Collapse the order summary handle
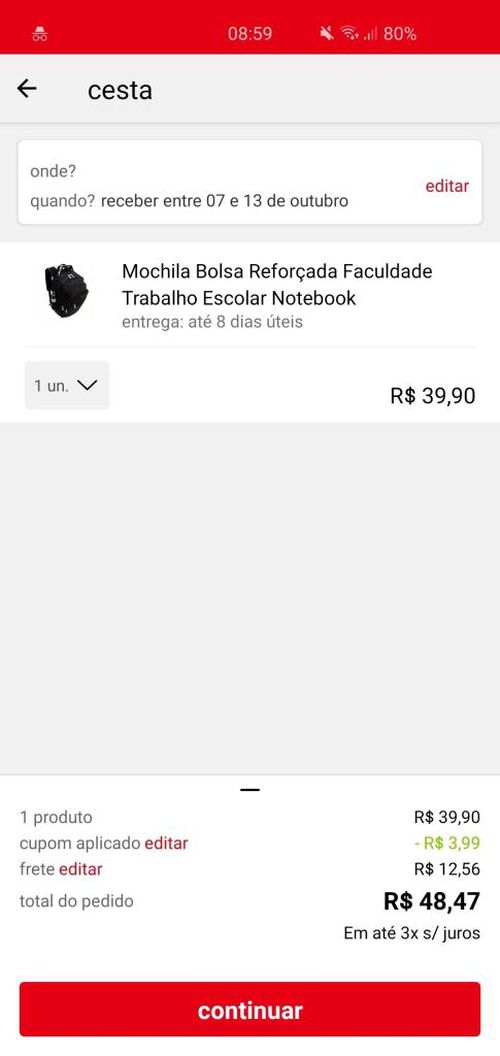The width and height of the screenshot is (500, 1056). click(250, 789)
